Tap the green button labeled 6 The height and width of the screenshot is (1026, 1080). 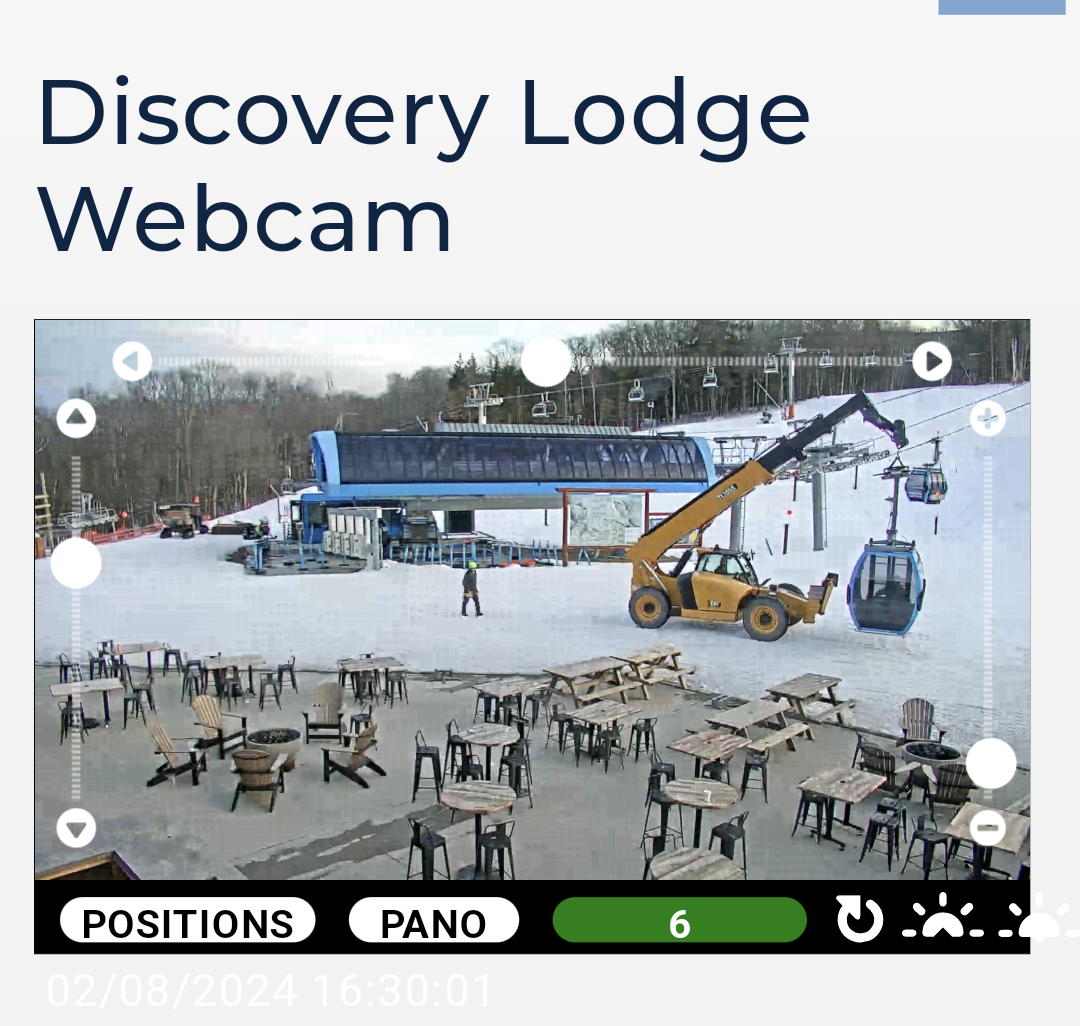click(x=679, y=921)
